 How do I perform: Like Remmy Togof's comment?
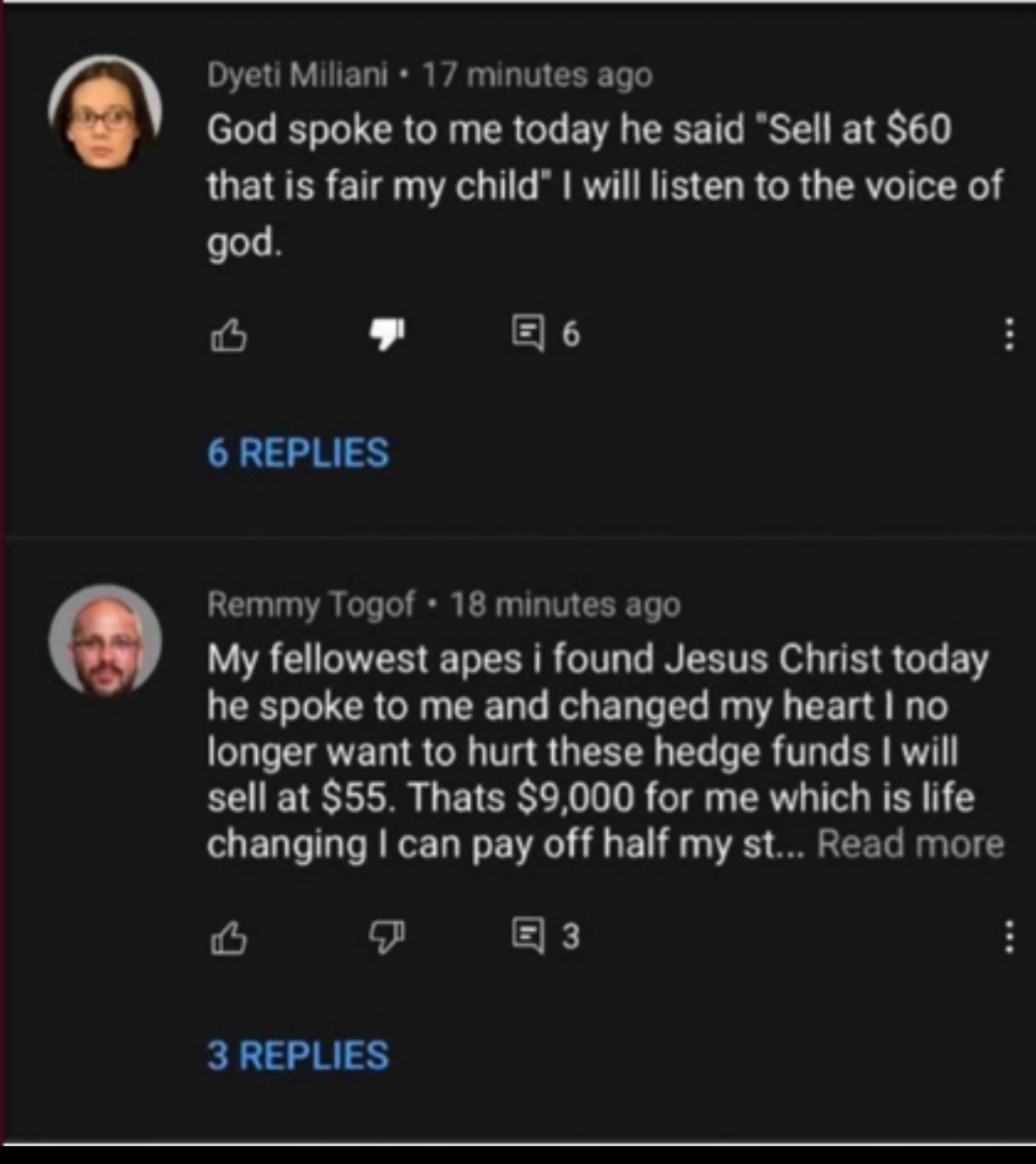tap(228, 937)
